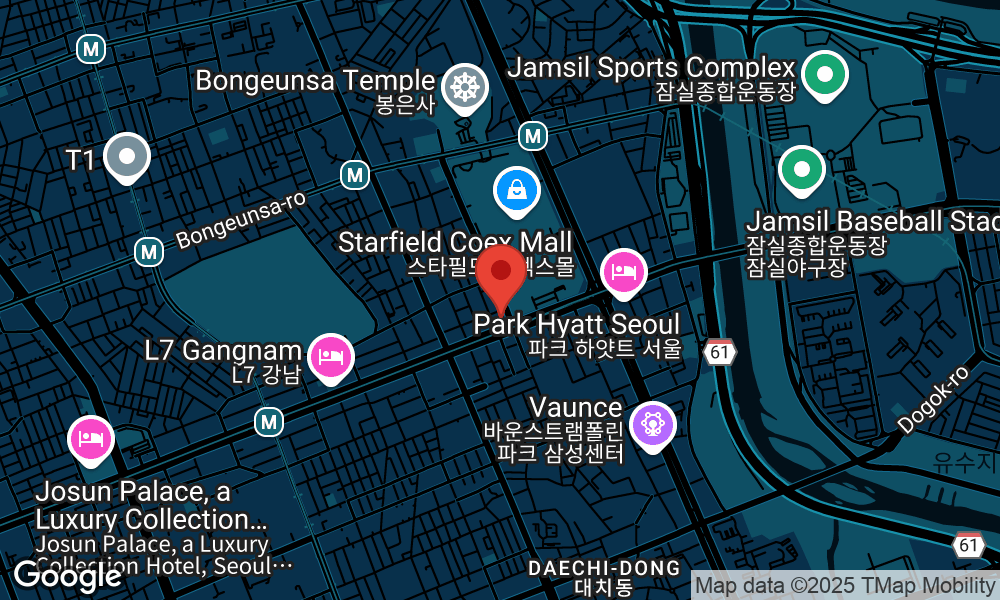The image size is (1000, 600).
Task: Select the Starfield Coex Mall shopping pin
Action: coord(517,188)
